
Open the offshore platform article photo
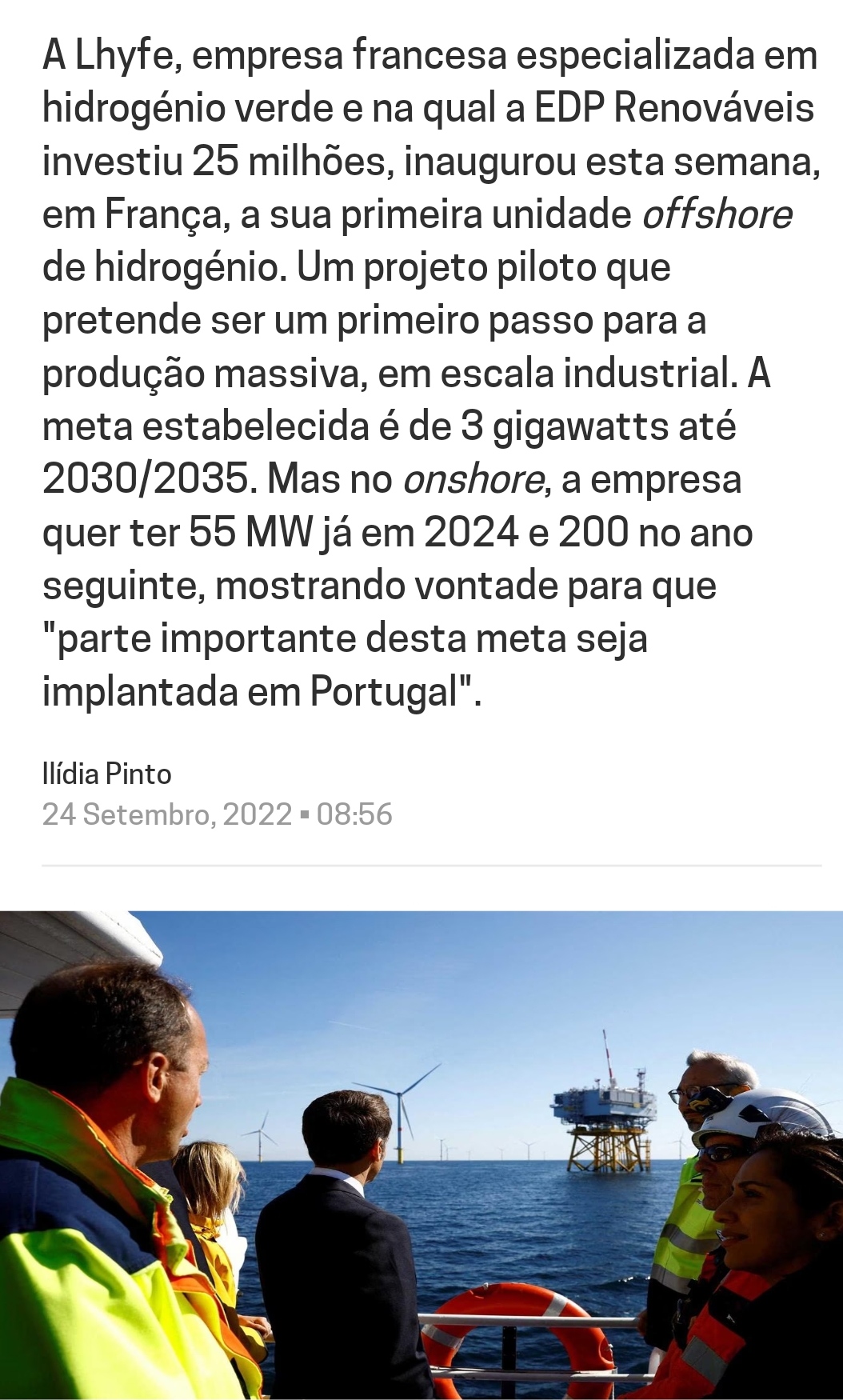click(421, 1154)
